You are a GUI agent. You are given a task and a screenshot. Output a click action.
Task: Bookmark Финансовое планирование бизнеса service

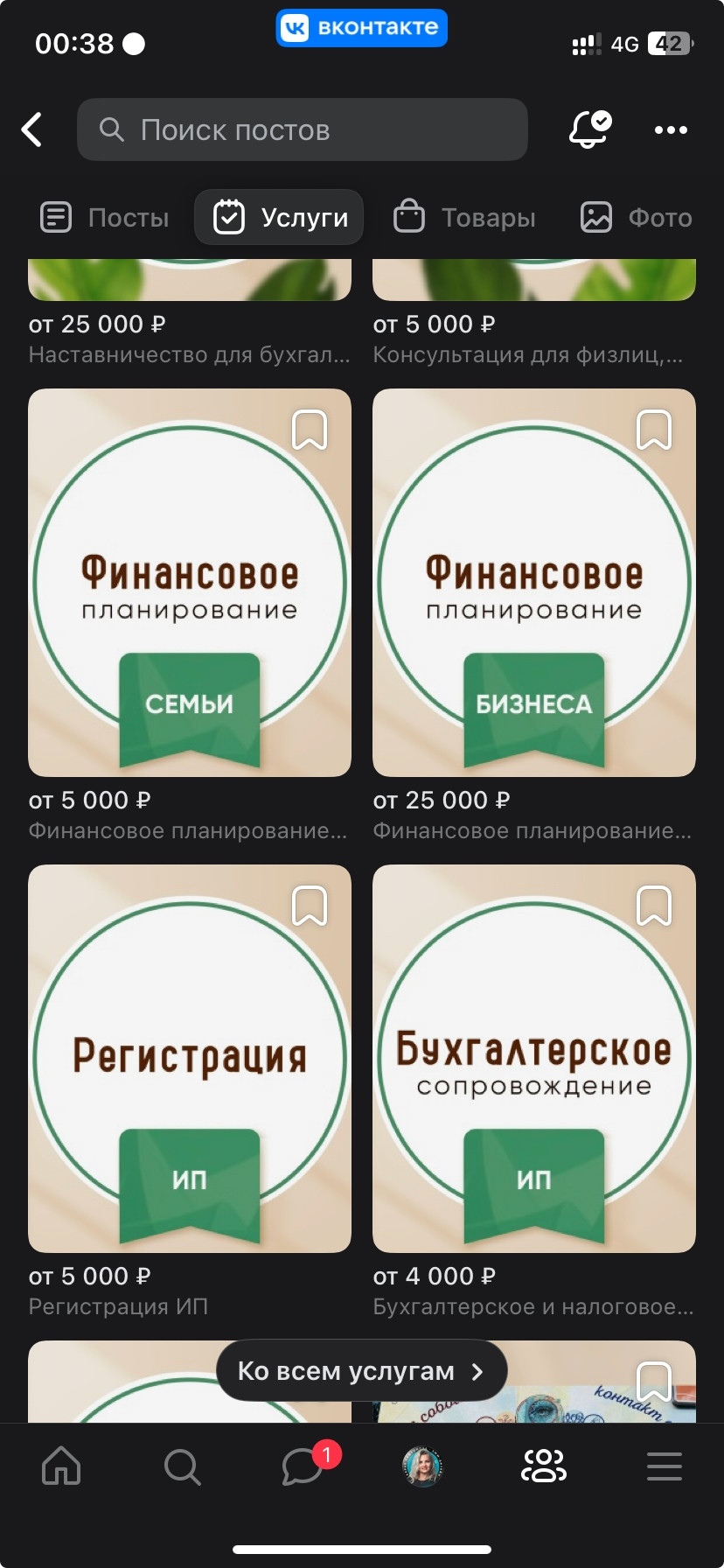pyautogui.click(x=653, y=430)
